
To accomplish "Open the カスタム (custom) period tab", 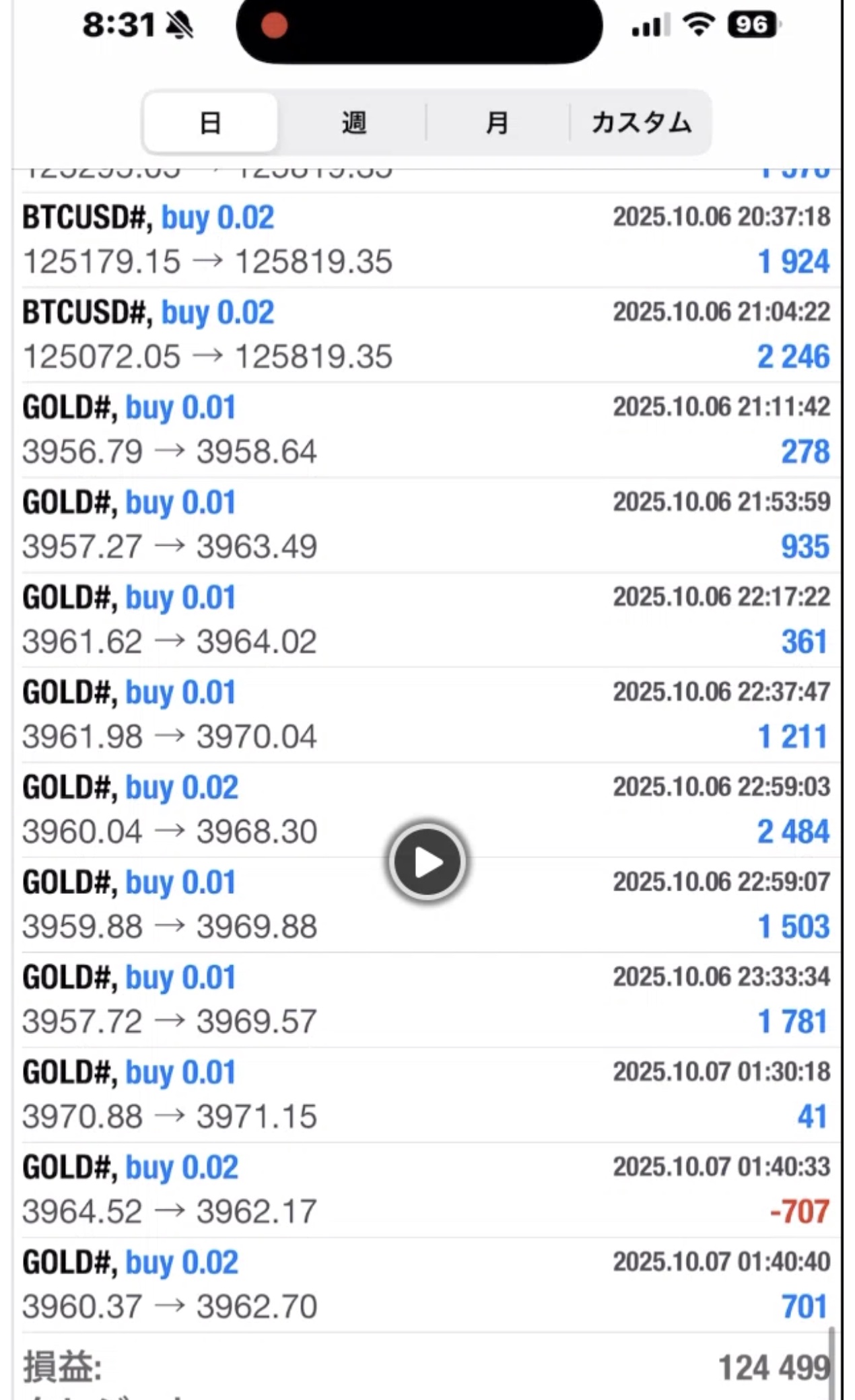I will [641, 123].
